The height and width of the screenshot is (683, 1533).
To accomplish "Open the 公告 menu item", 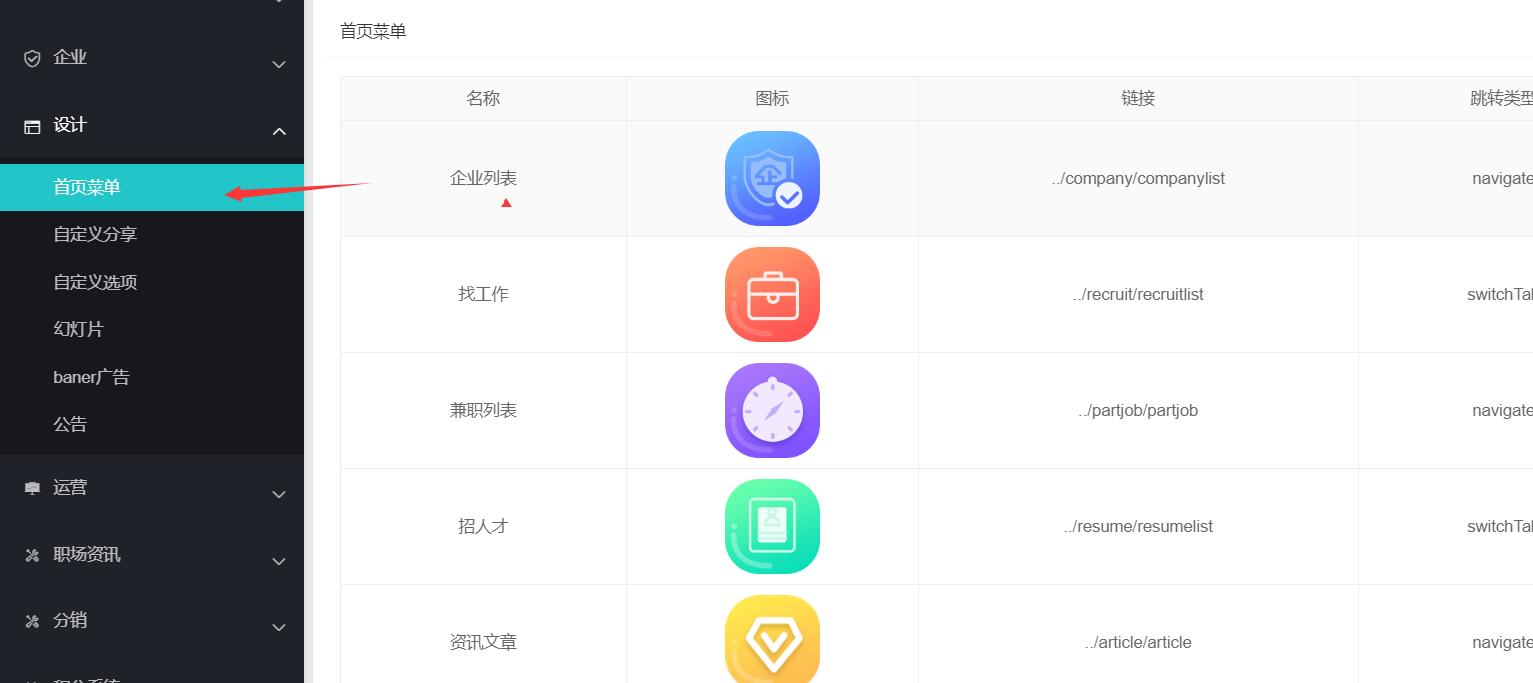I will [70, 424].
